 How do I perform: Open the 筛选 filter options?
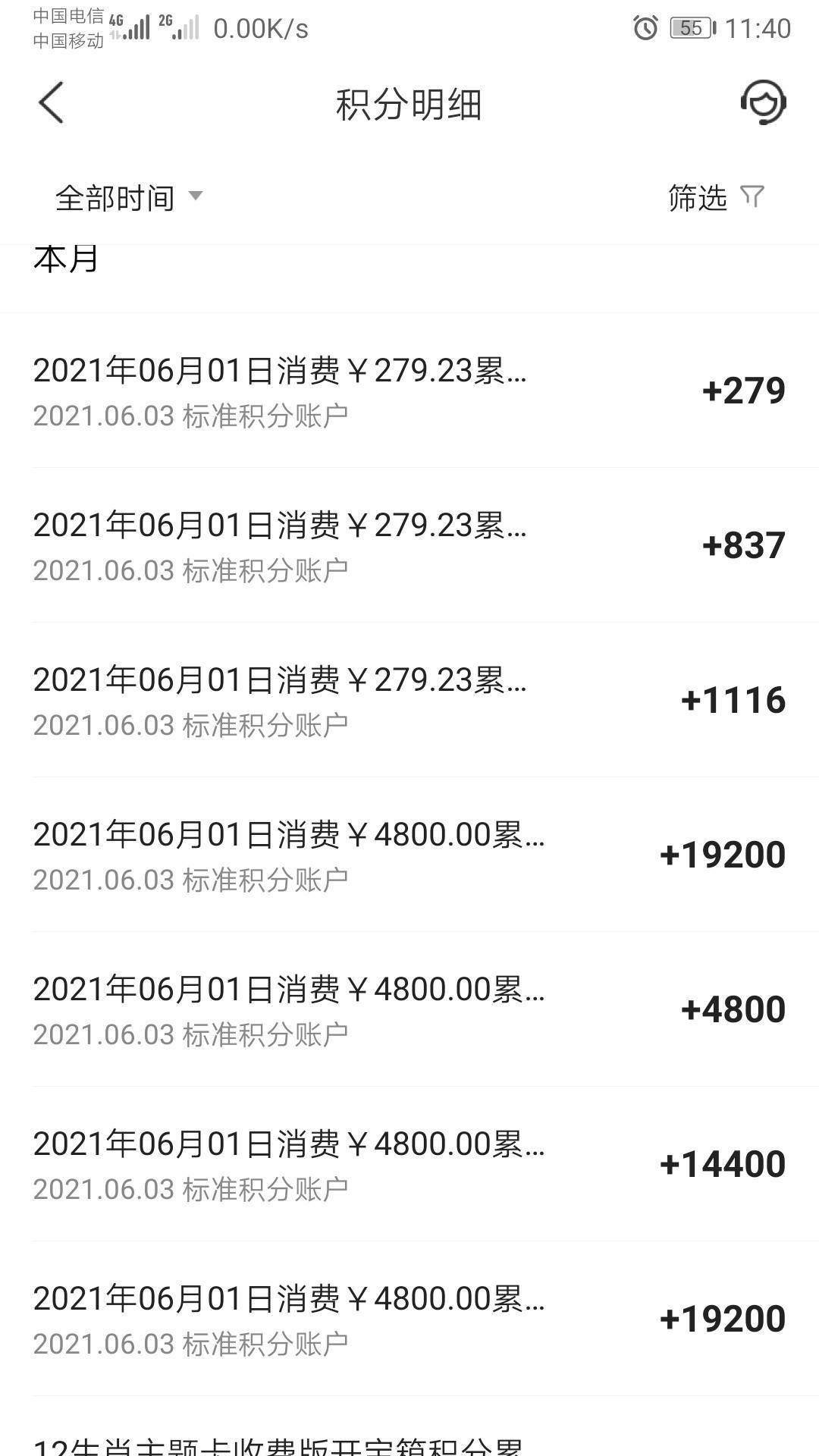click(716, 198)
